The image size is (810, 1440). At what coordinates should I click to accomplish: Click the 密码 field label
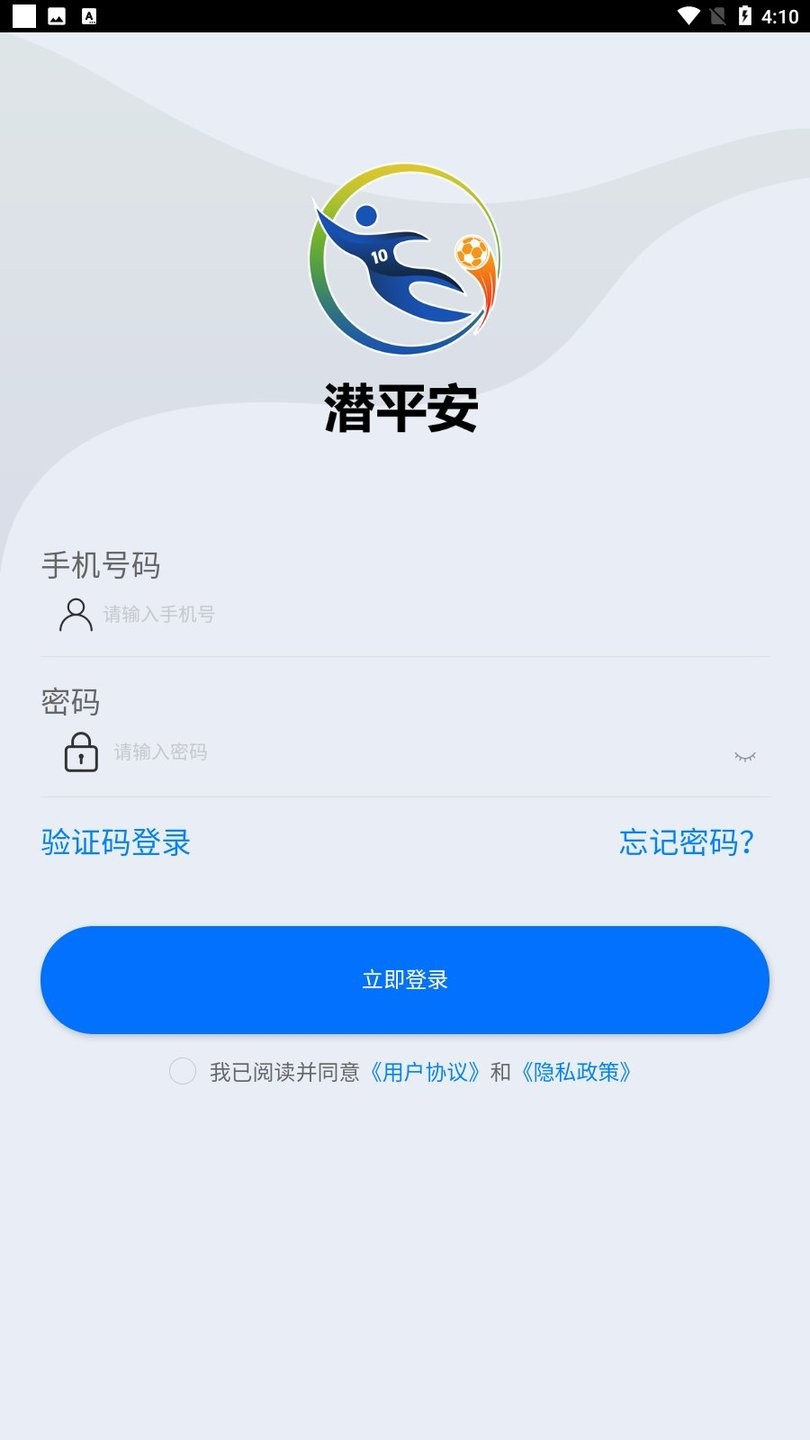[x=70, y=703]
